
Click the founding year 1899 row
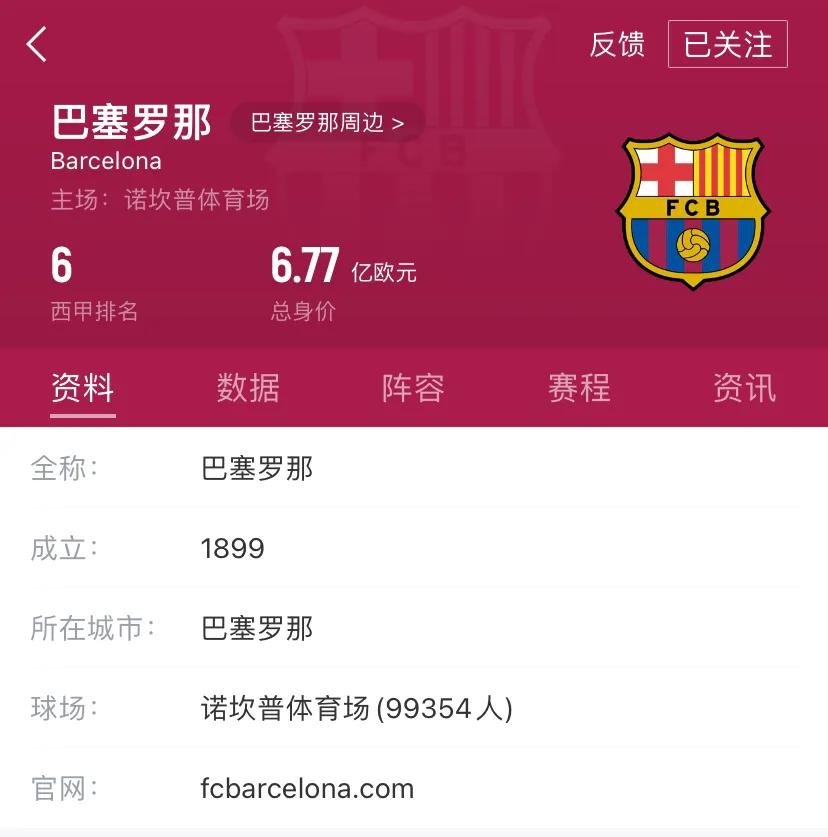[x=234, y=548]
